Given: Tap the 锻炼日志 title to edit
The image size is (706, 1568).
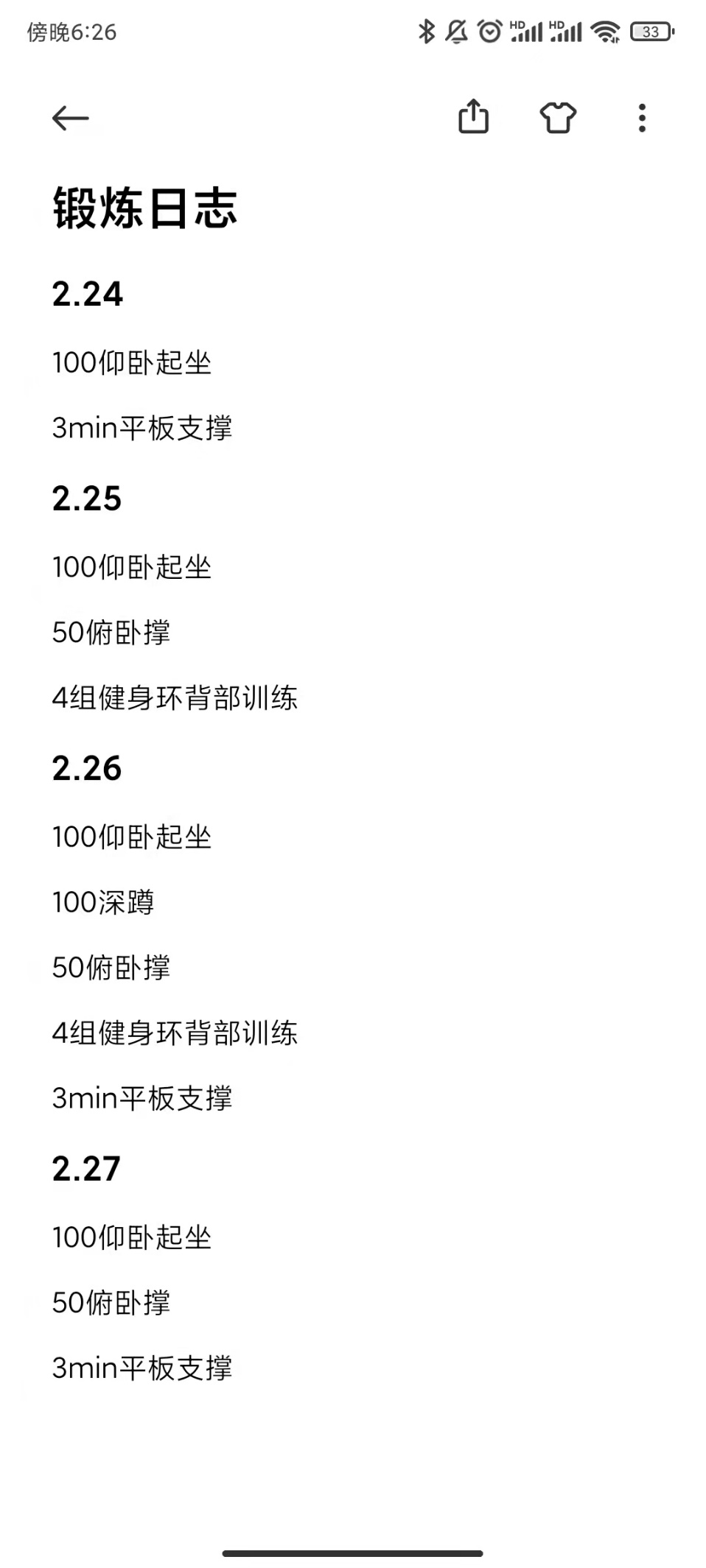Looking at the screenshot, I should [x=144, y=208].
